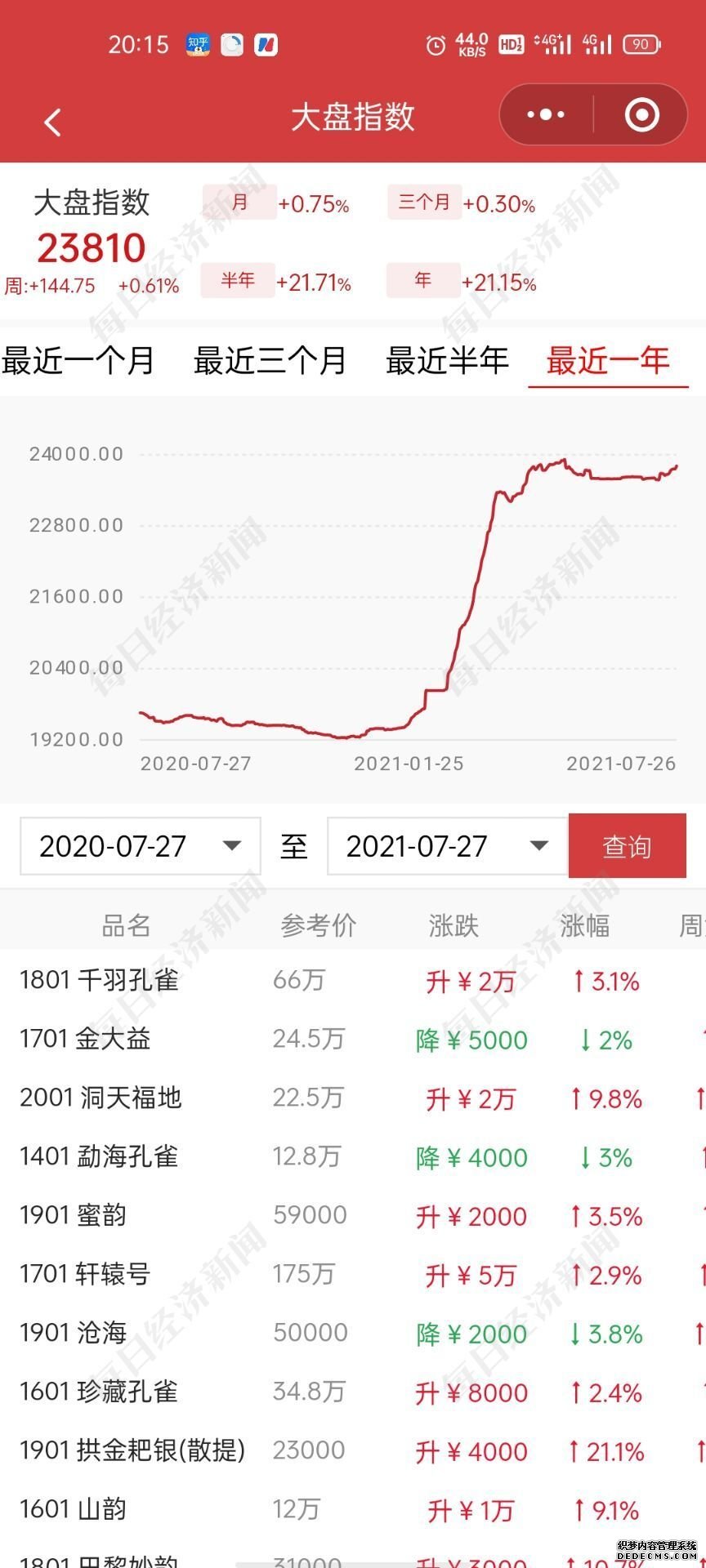Screen dimensions: 706x1568
Task: Go back using the header arrow
Action: point(52,122)
